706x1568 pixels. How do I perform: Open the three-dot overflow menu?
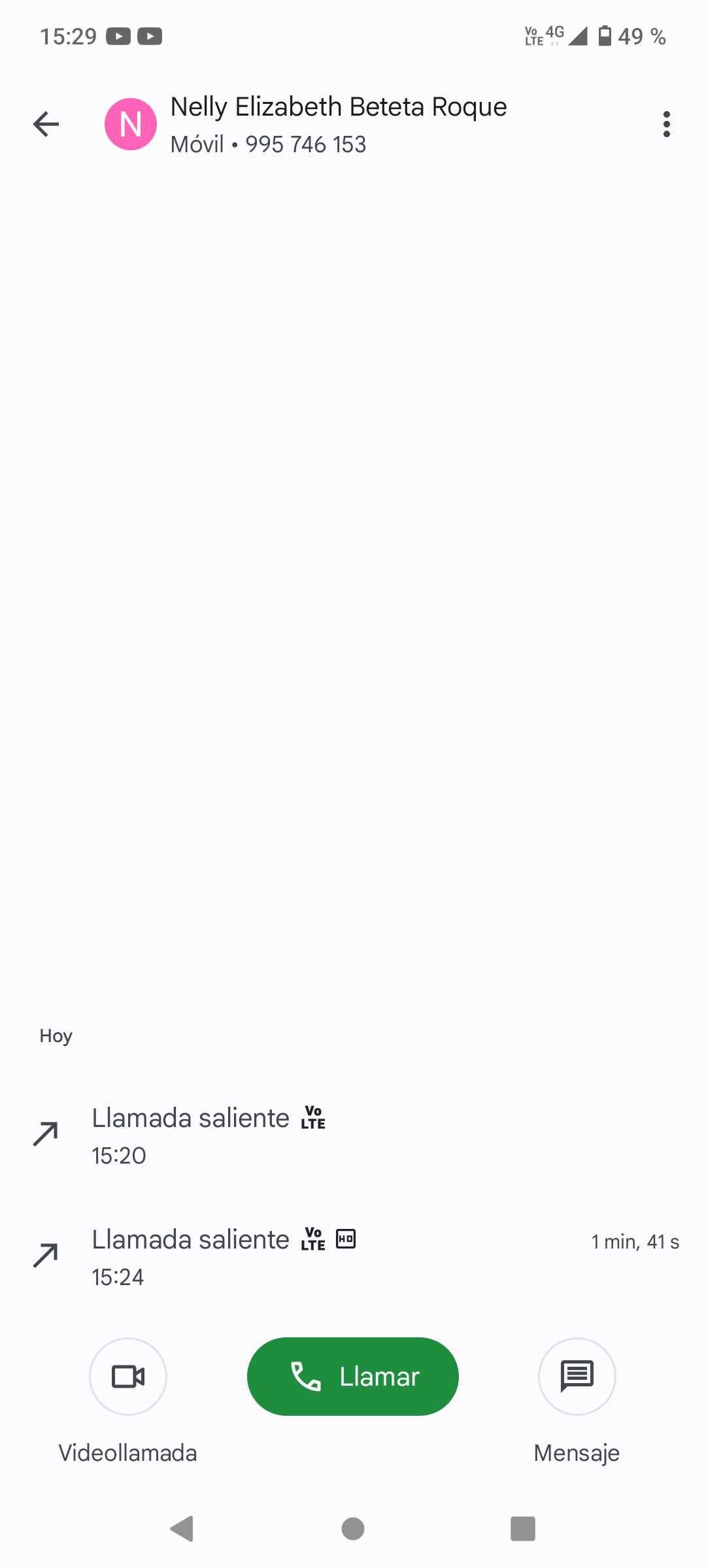click(666, 124)
